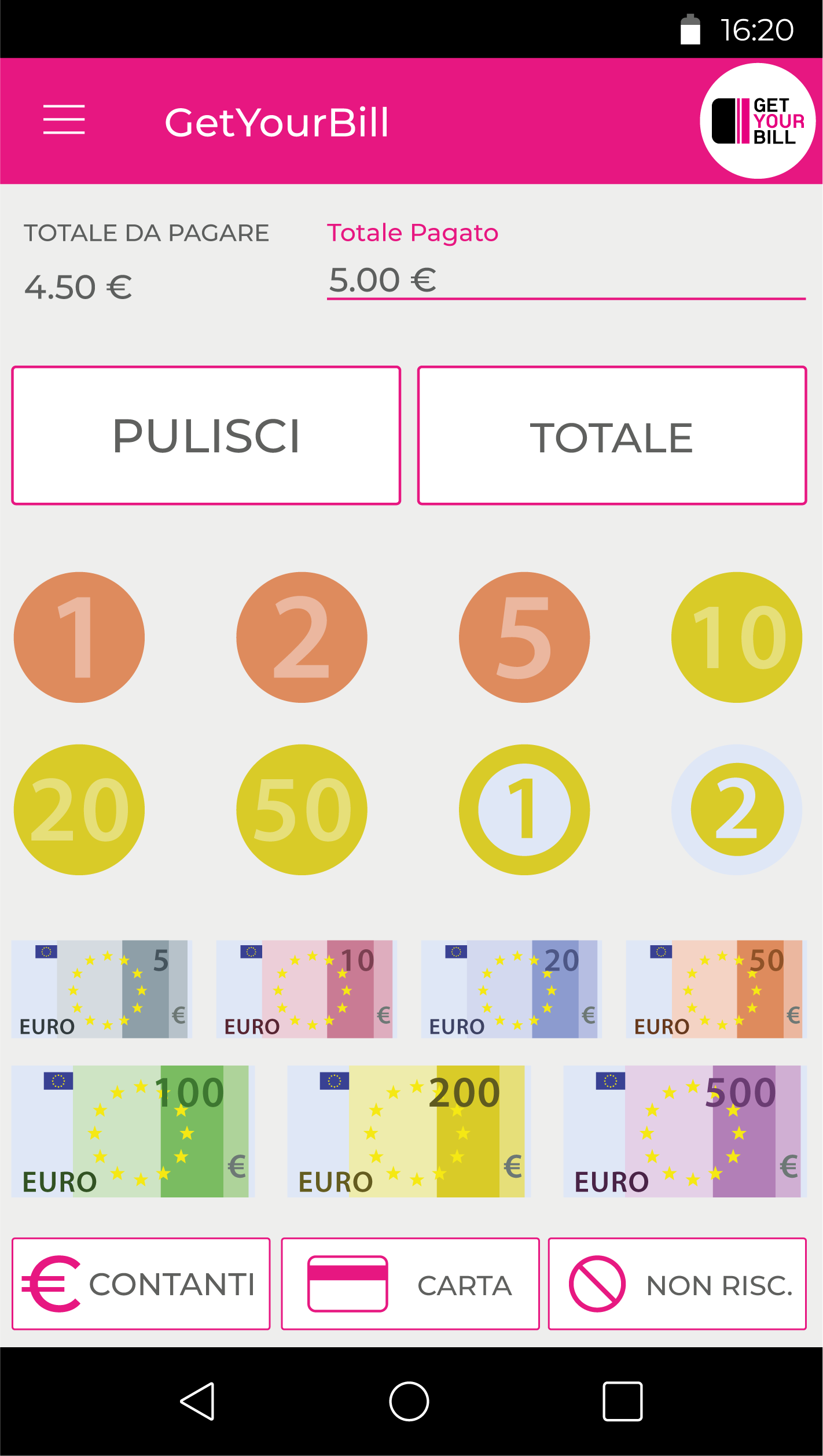Screen dimensions: 823x1456
Task: Select the 5 euro banknote
Action: point(101,989)
